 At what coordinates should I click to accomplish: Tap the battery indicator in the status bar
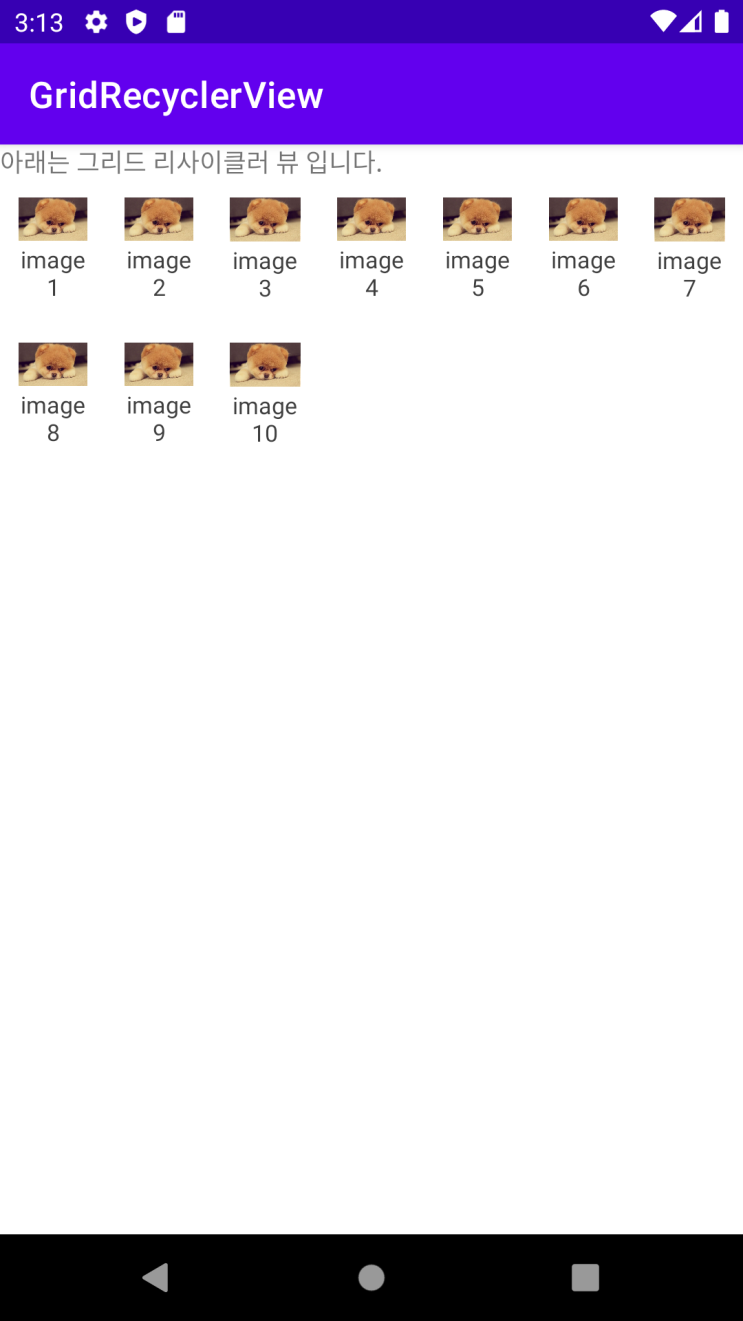pos(722,21)
